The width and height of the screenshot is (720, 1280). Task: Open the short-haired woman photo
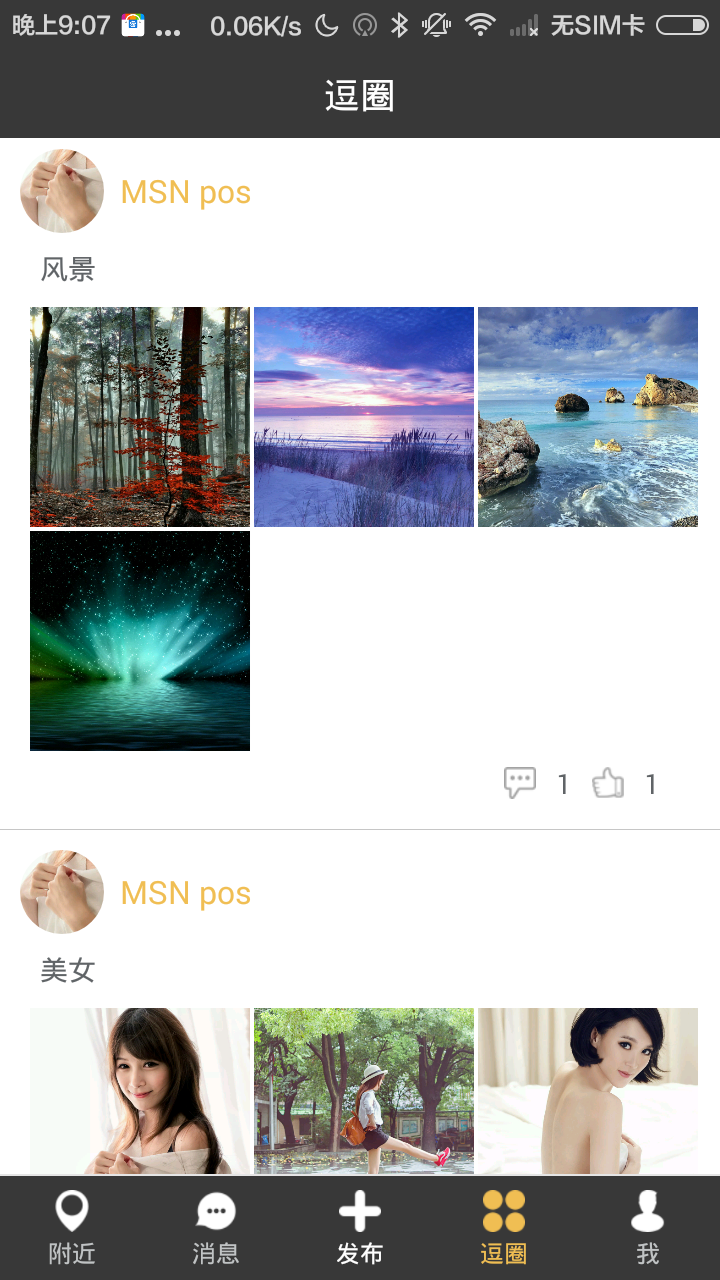click(588, 1090)
